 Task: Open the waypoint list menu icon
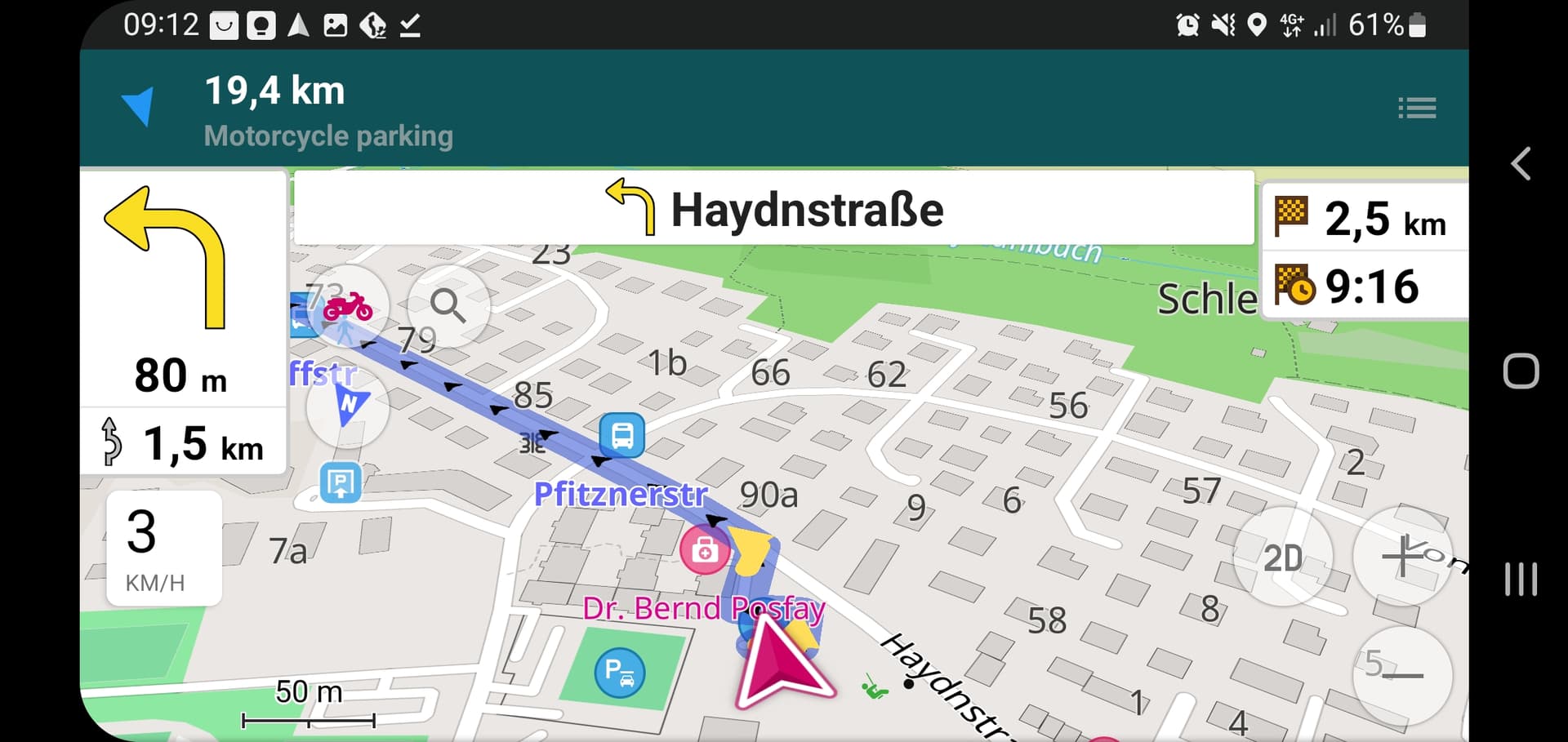pyautogui.click(x=1416, y=108)
